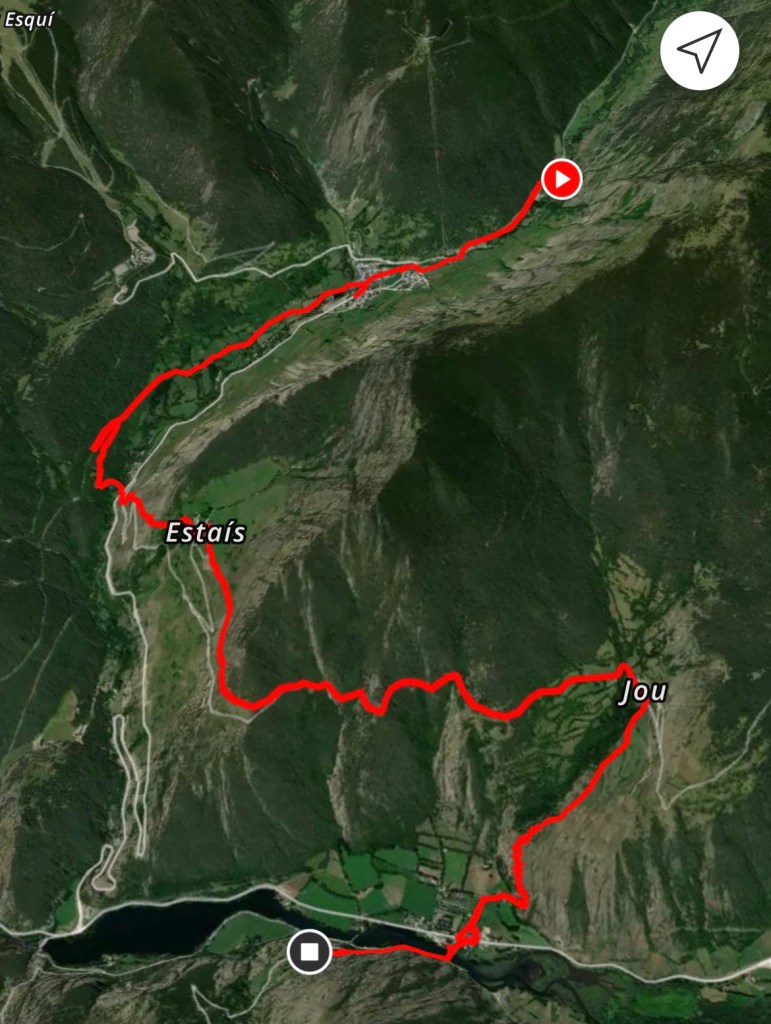The image size is (771, 1024).
Task: Tap the location arrow to recenter the map
Action: (699, 51)
